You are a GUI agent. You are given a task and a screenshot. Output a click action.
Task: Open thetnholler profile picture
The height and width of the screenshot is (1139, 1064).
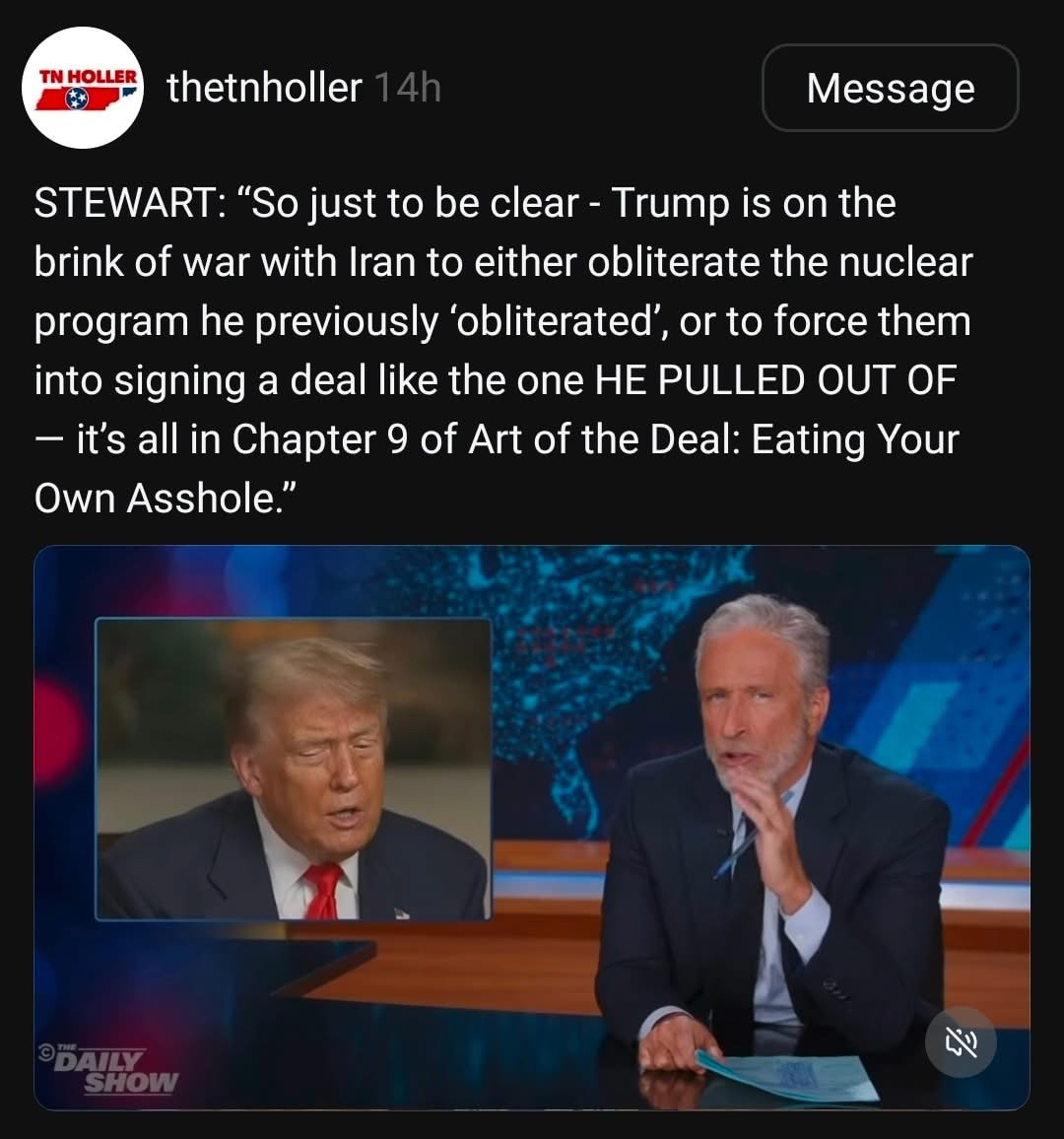[83, 88]
